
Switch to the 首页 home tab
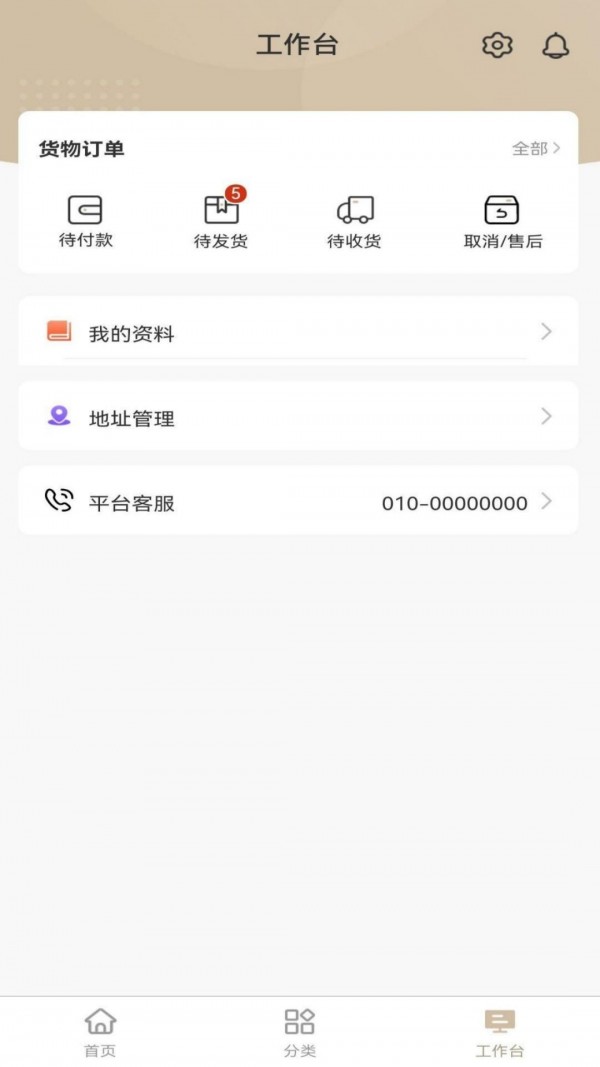tap(100, 1032)
